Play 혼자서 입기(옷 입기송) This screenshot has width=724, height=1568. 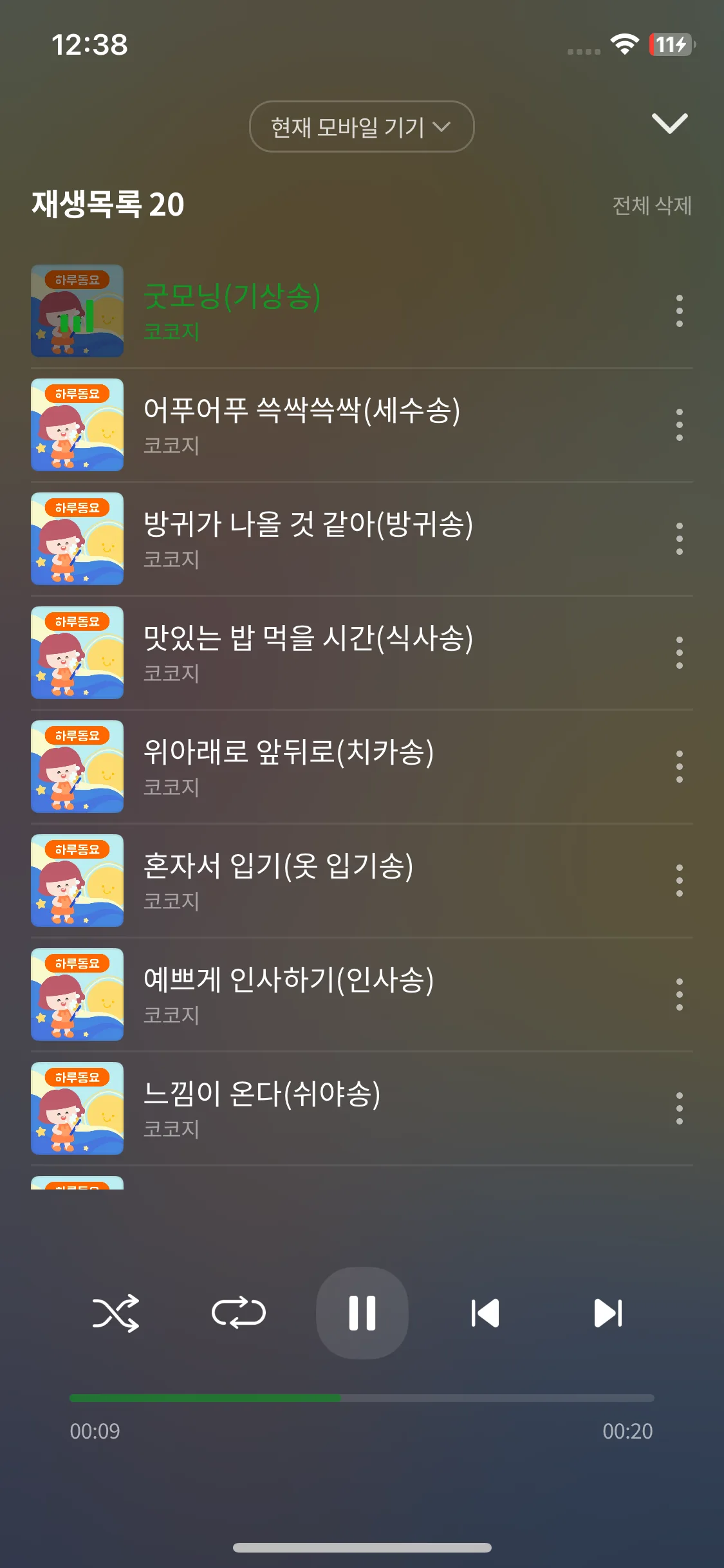(278, 881)
